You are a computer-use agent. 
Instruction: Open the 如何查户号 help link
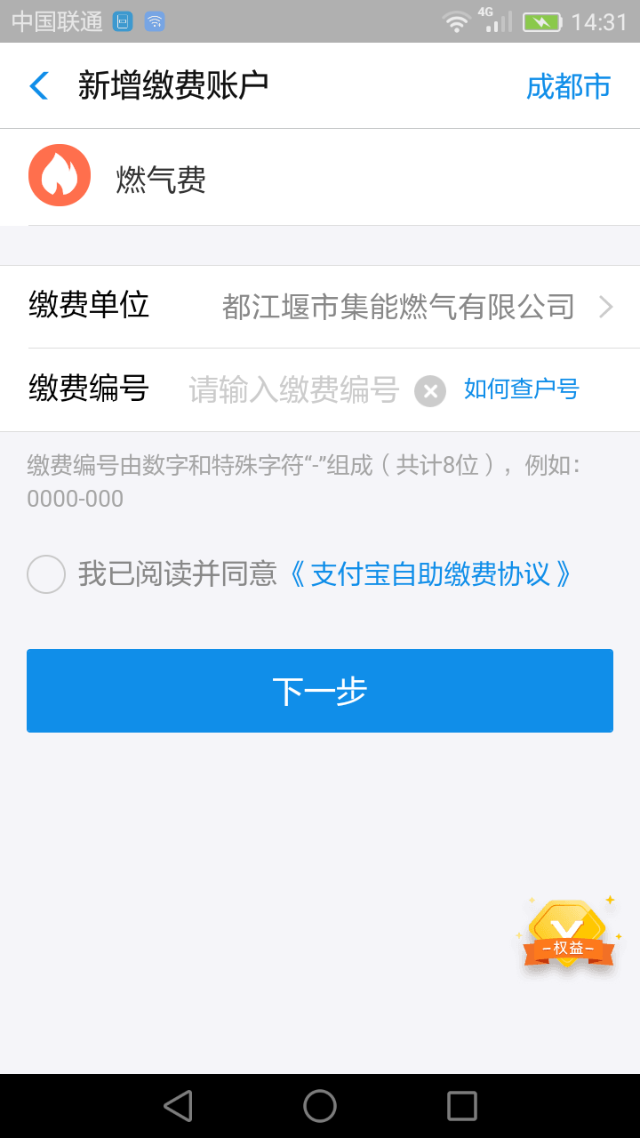click(x=522, y=389)
